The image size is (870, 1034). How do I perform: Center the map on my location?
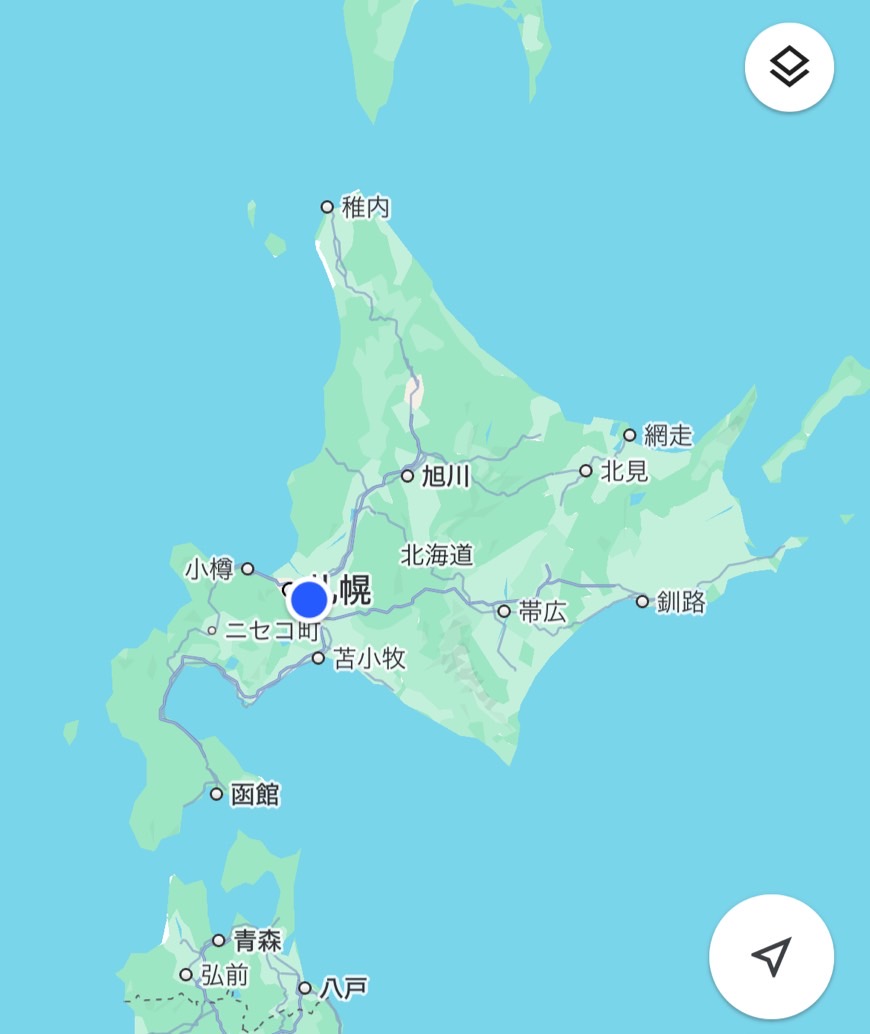tap(771, 957)
